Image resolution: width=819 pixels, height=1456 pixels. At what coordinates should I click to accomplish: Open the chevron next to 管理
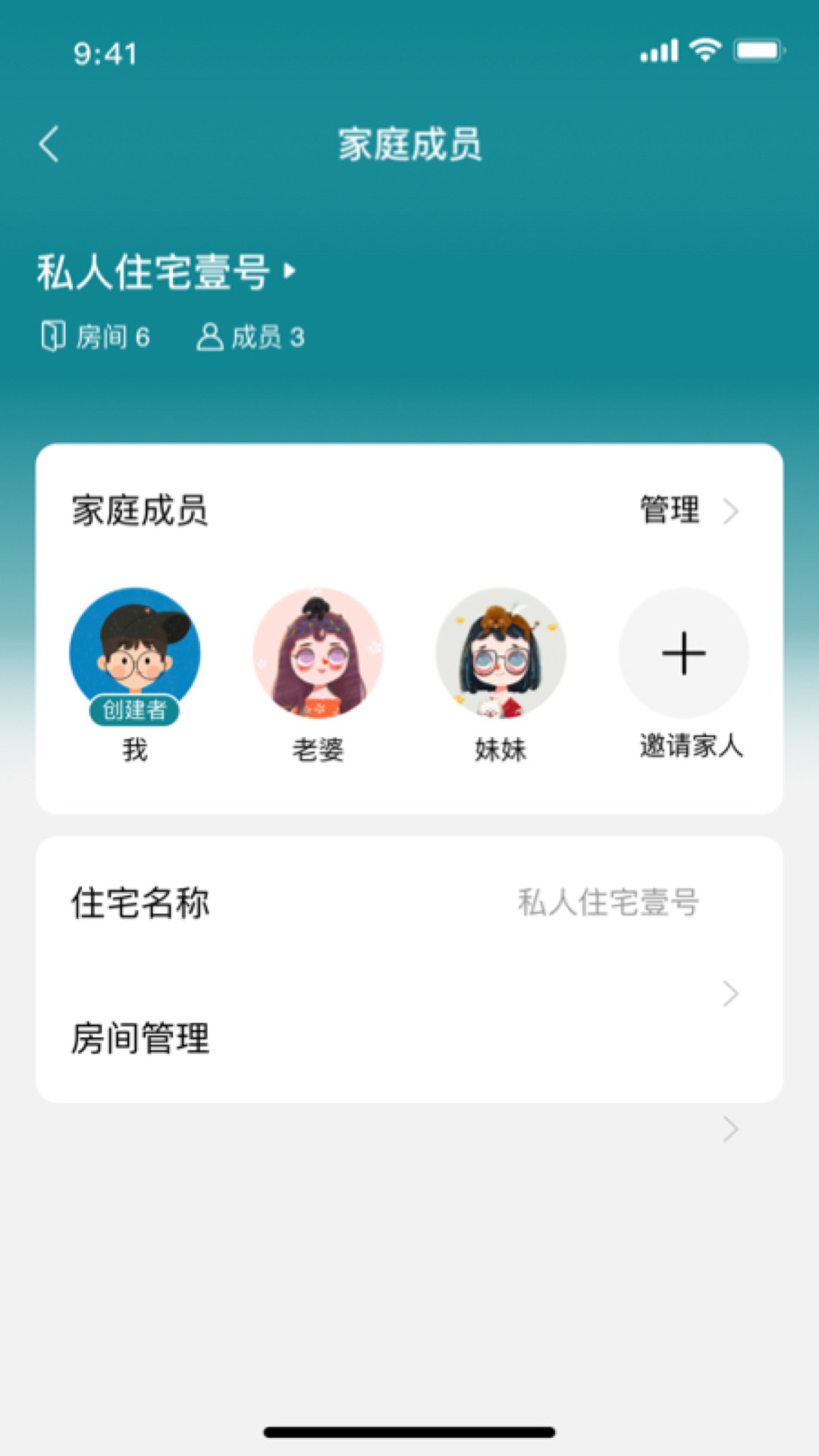tap(731, 512)
